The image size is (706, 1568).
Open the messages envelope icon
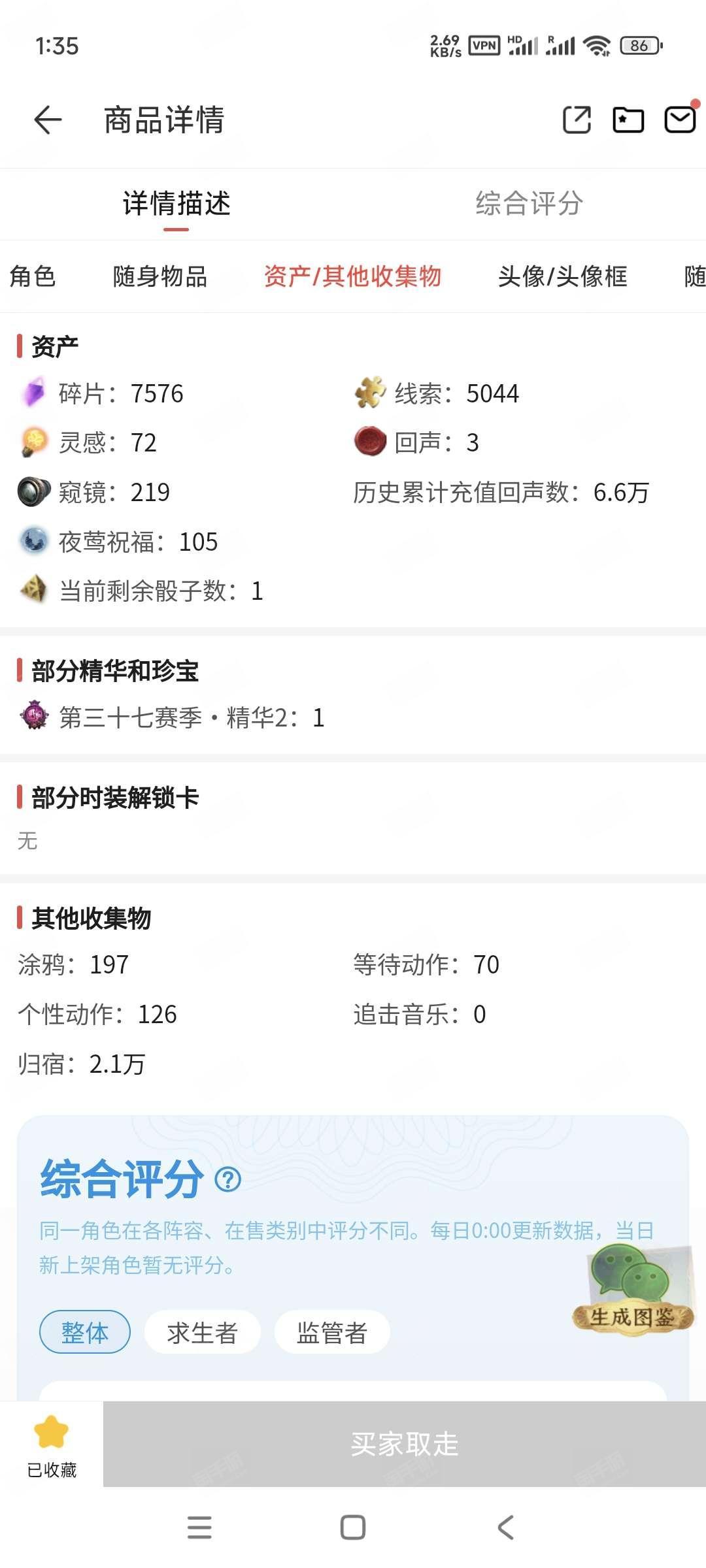click(680, 120)
